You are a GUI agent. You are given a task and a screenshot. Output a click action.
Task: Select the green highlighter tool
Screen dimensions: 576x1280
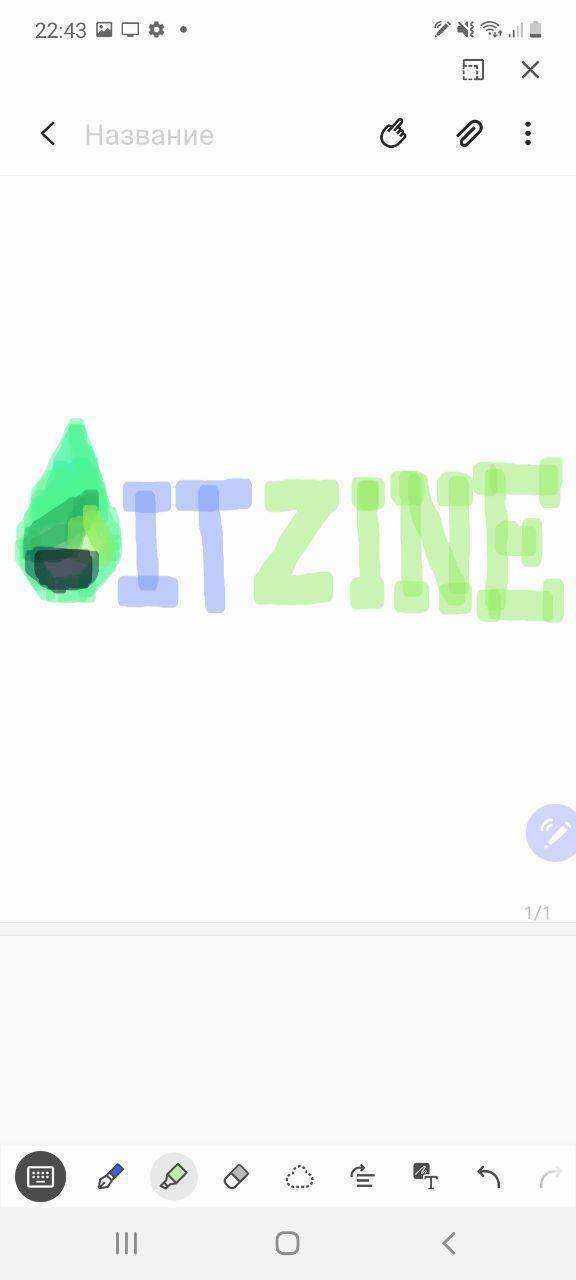(x=173, y=1176)
